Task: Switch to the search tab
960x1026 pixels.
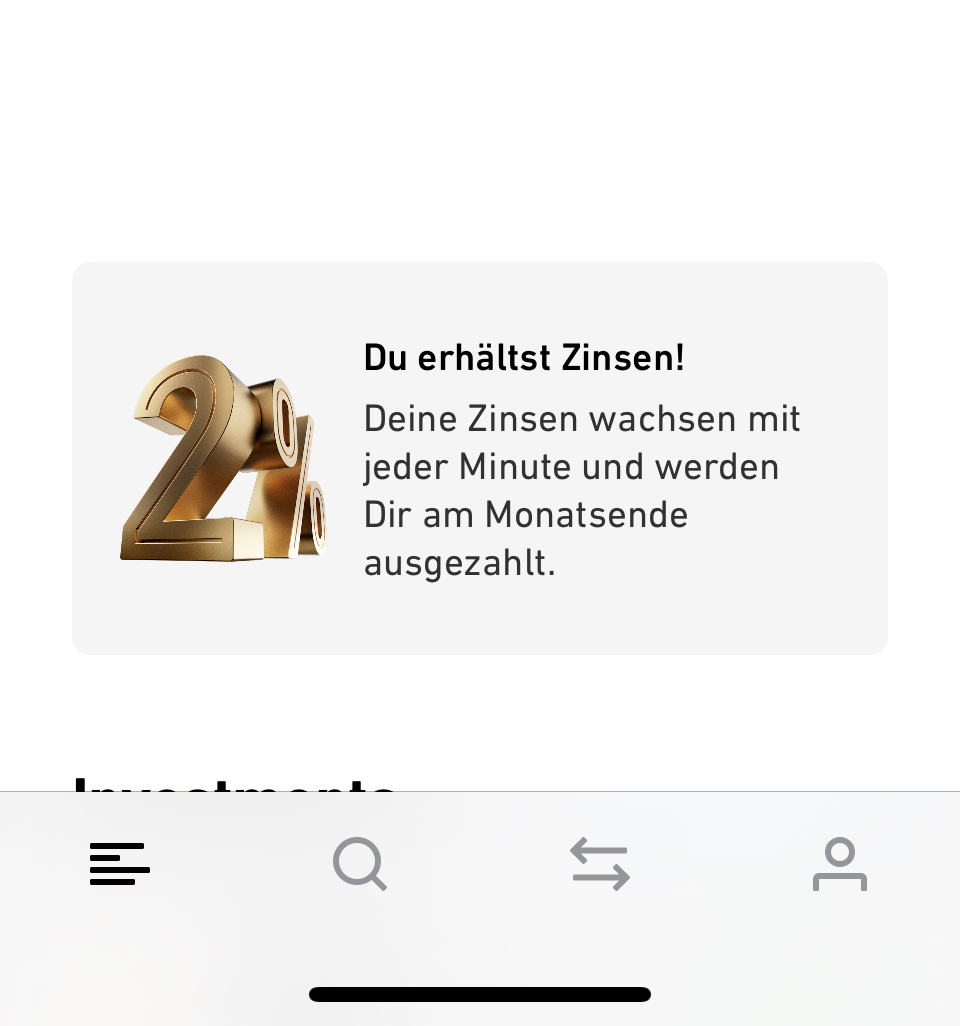Action: pos(360,863)
